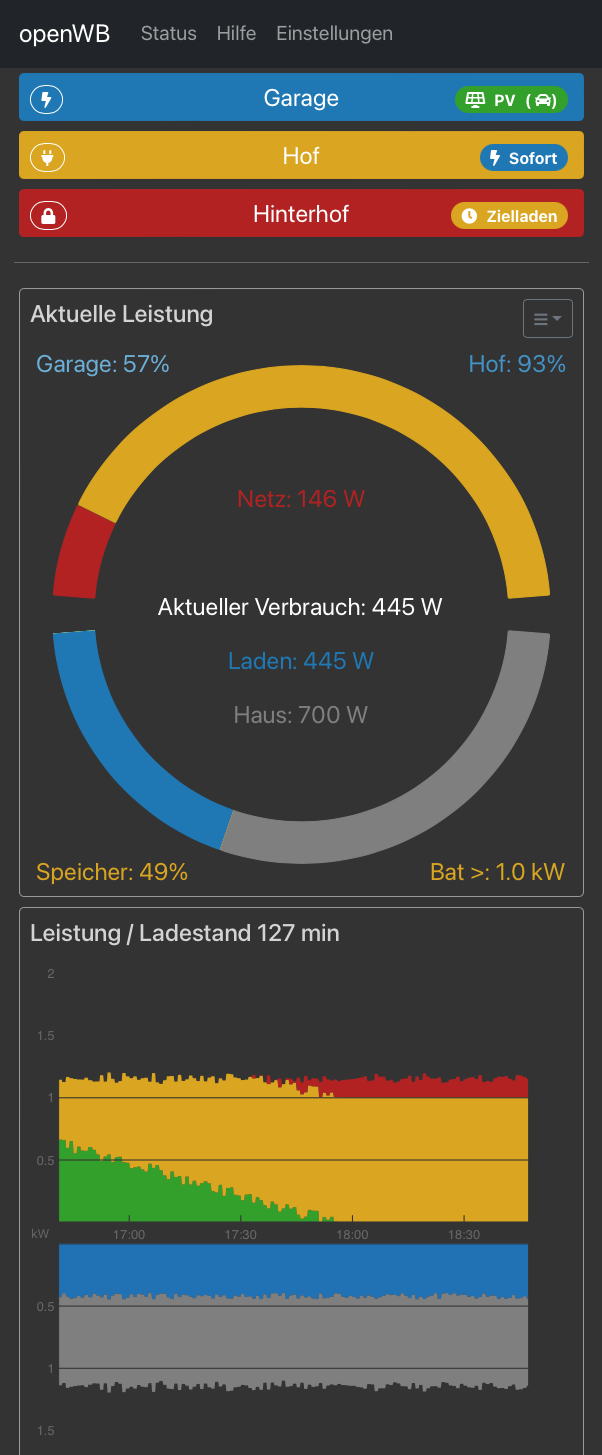The width and height of the screenshot is (602, 1455).
Task: Open the Hilfe page
Action: coord(236,34)
